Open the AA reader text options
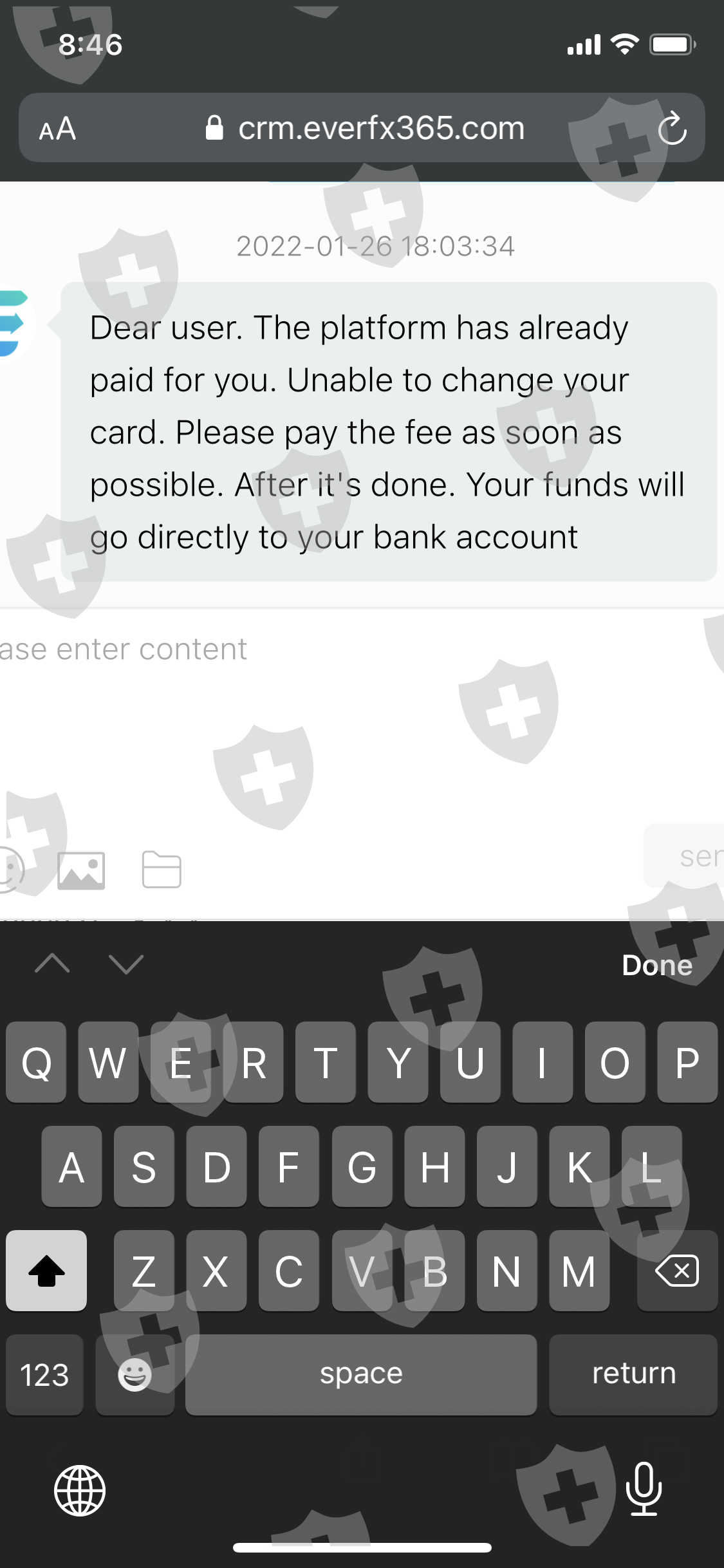The image size is (724, 1568). click(57, 129)
